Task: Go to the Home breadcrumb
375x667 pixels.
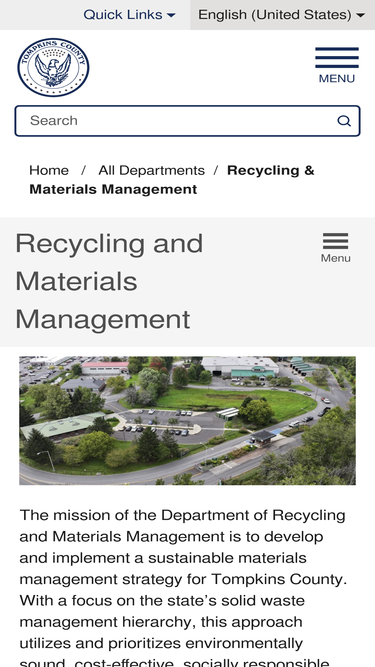Action: 49,171
